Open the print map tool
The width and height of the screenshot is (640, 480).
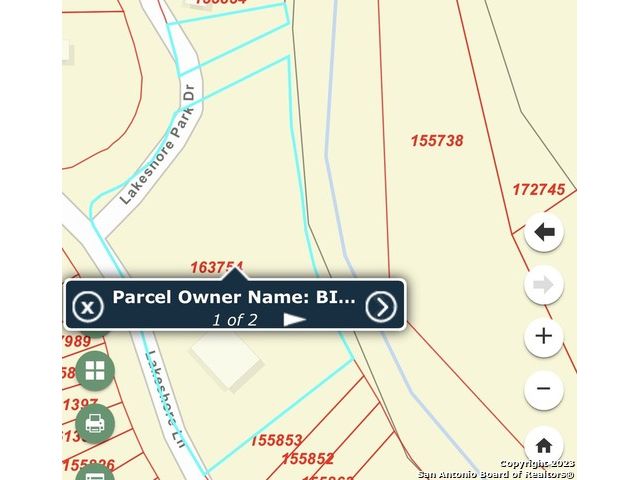(95, 423)
